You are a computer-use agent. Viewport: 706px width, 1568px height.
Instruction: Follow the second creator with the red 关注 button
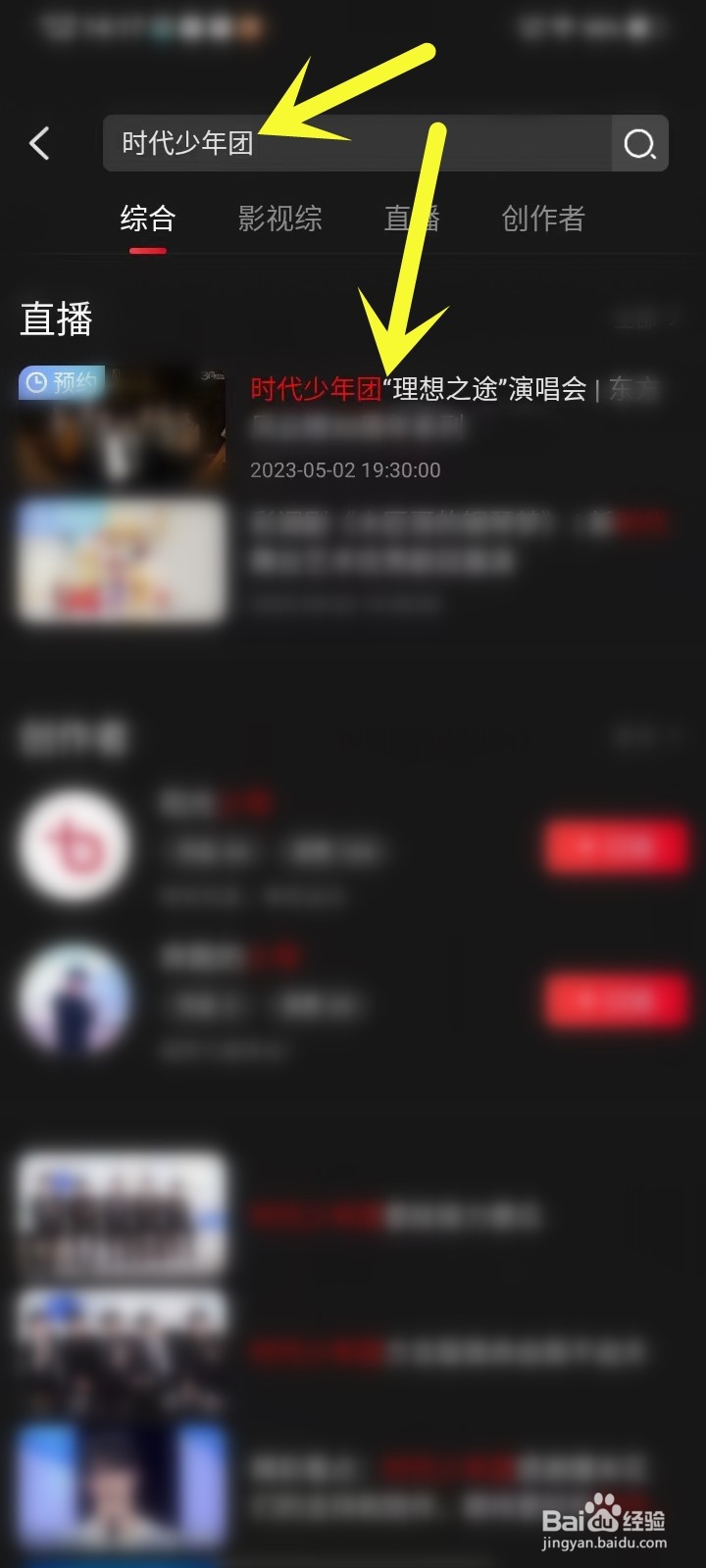(617, 1001)
